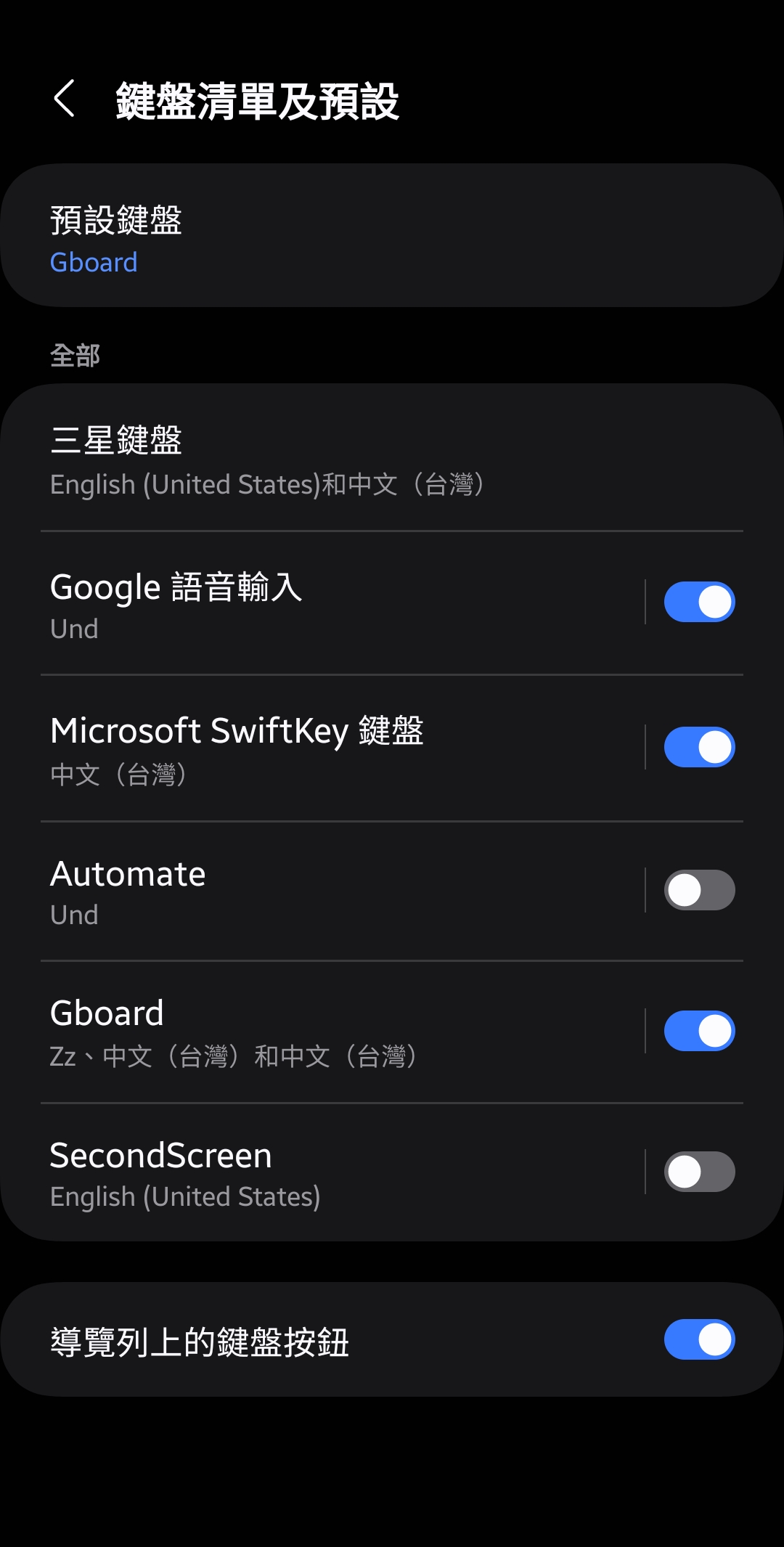This screenshot has height=1547, width=784.
Task: Enable the SecondScreen keyboard switch
Action: [x=699, y=1172]
